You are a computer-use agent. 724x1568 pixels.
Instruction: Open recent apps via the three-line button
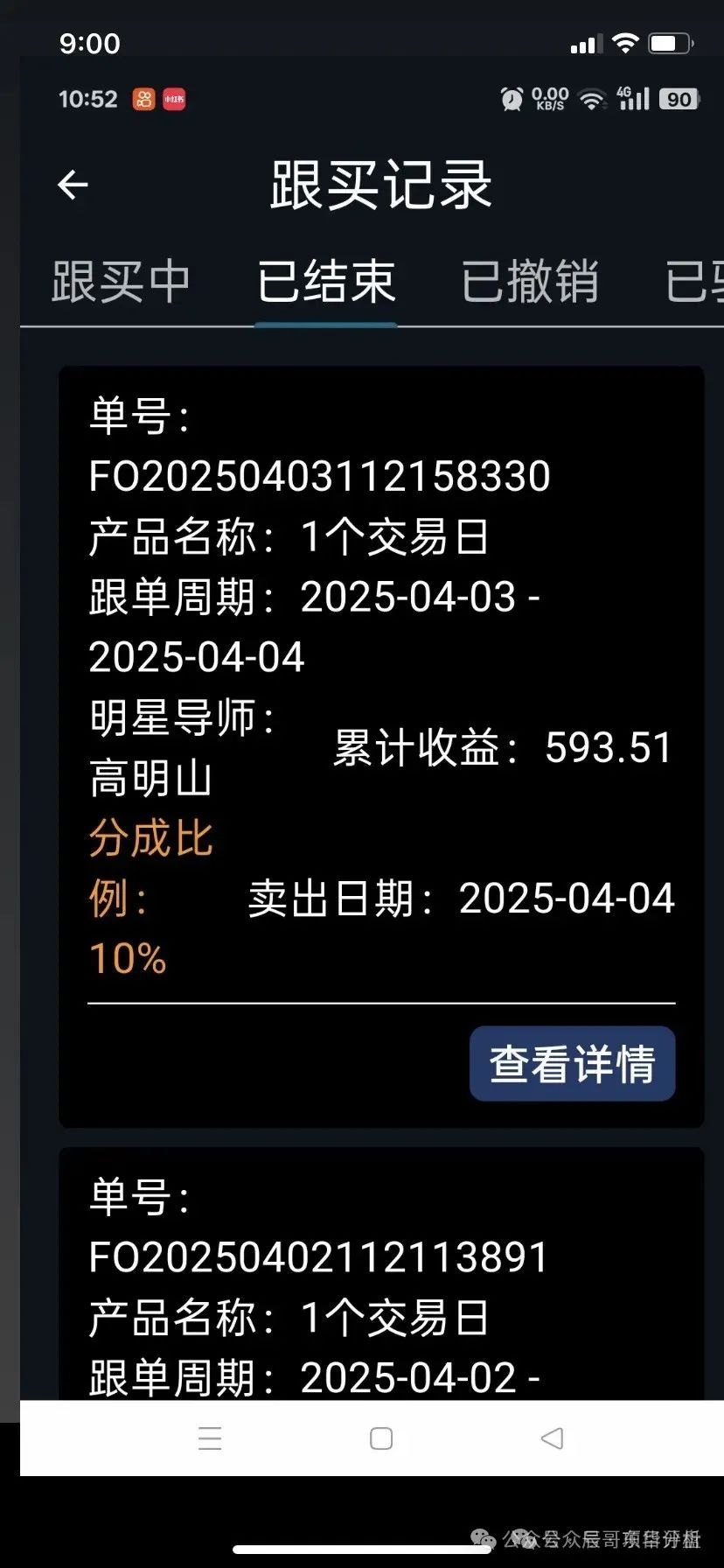click(x=210, y=1438)
